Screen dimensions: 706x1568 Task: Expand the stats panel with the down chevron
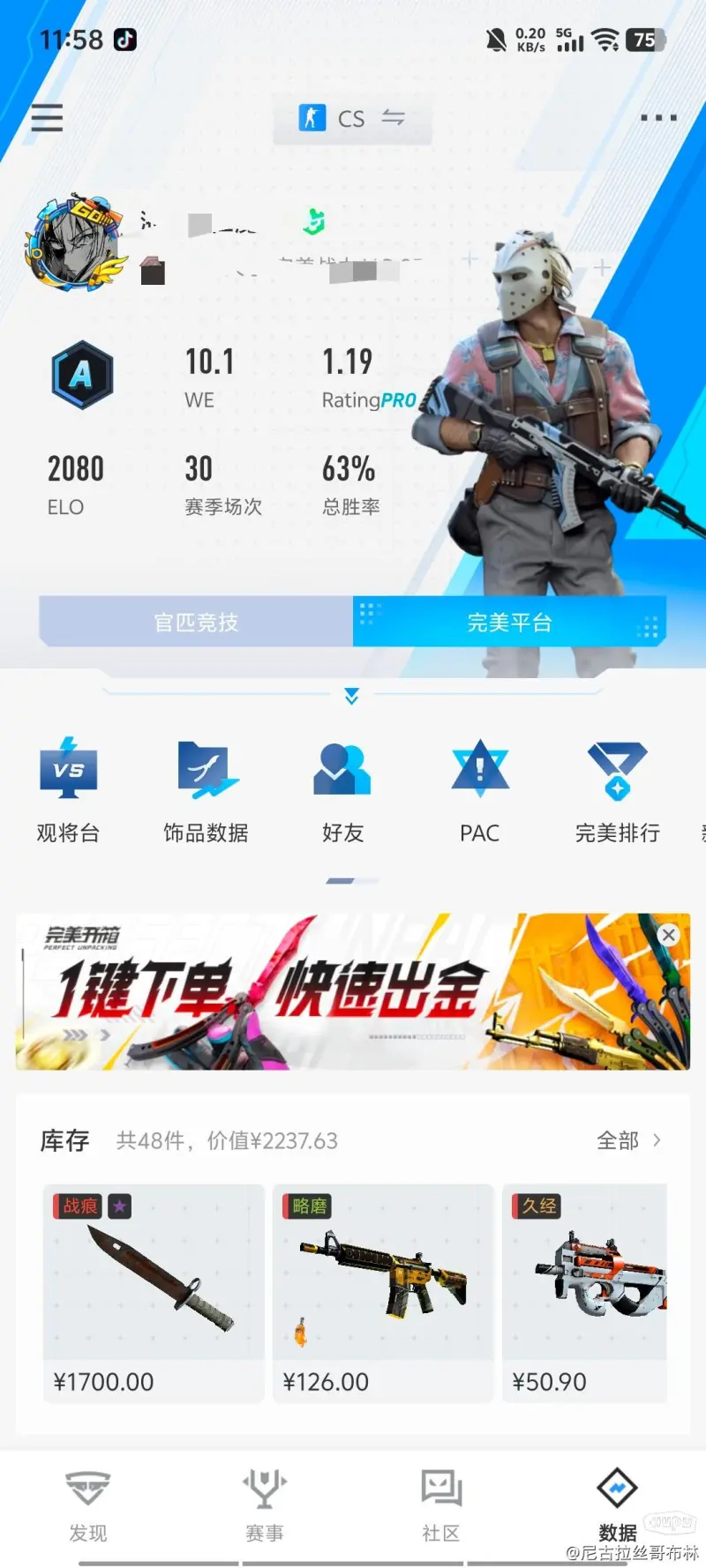[351, 696]
